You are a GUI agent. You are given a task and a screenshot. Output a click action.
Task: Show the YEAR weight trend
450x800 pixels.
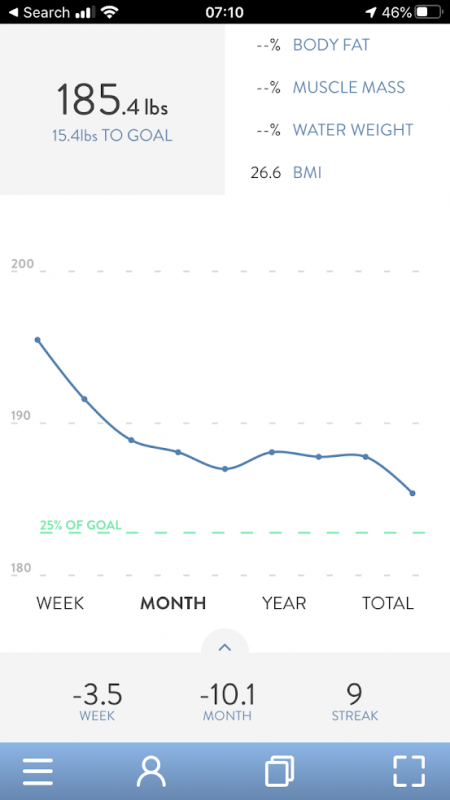(284, 603)
